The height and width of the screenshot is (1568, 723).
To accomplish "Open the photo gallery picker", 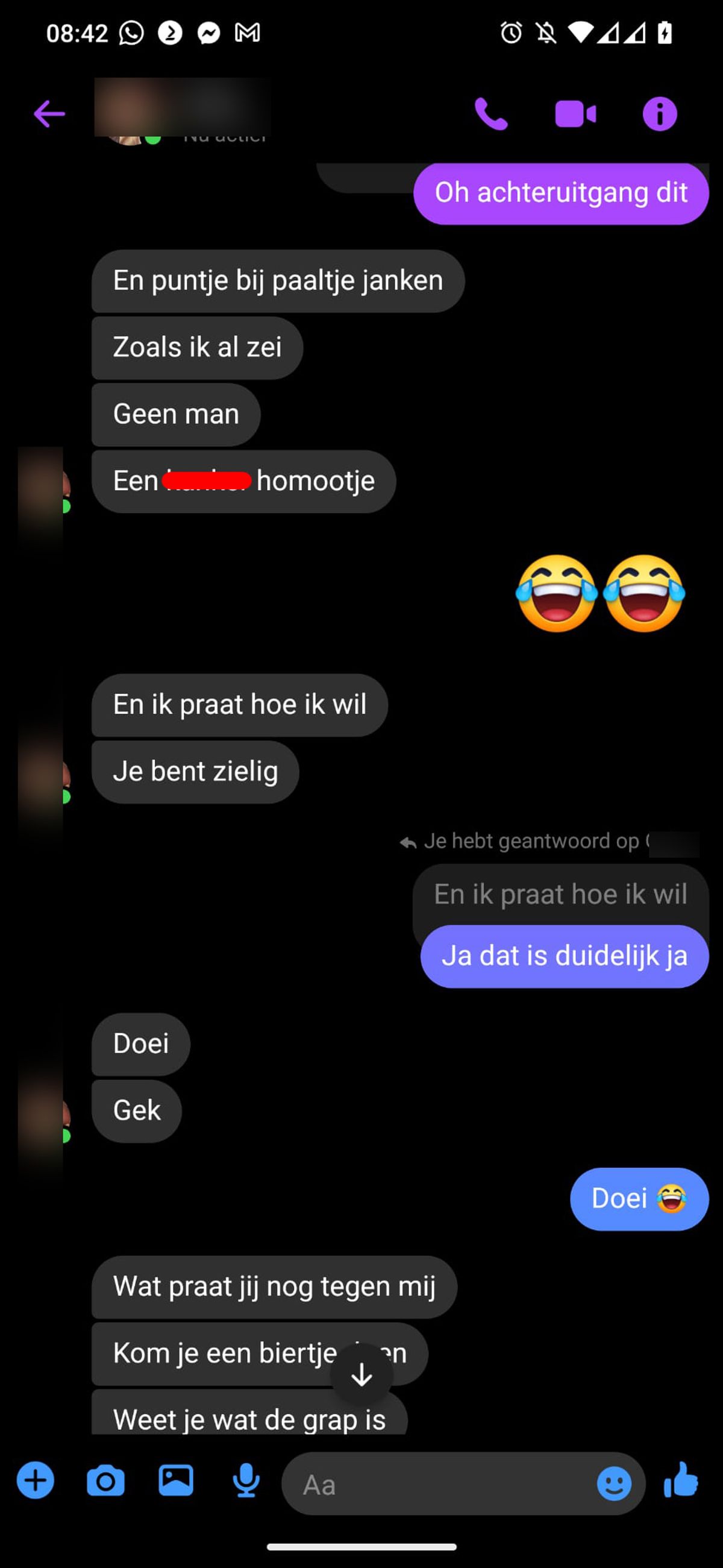I will click(176, 1481).
